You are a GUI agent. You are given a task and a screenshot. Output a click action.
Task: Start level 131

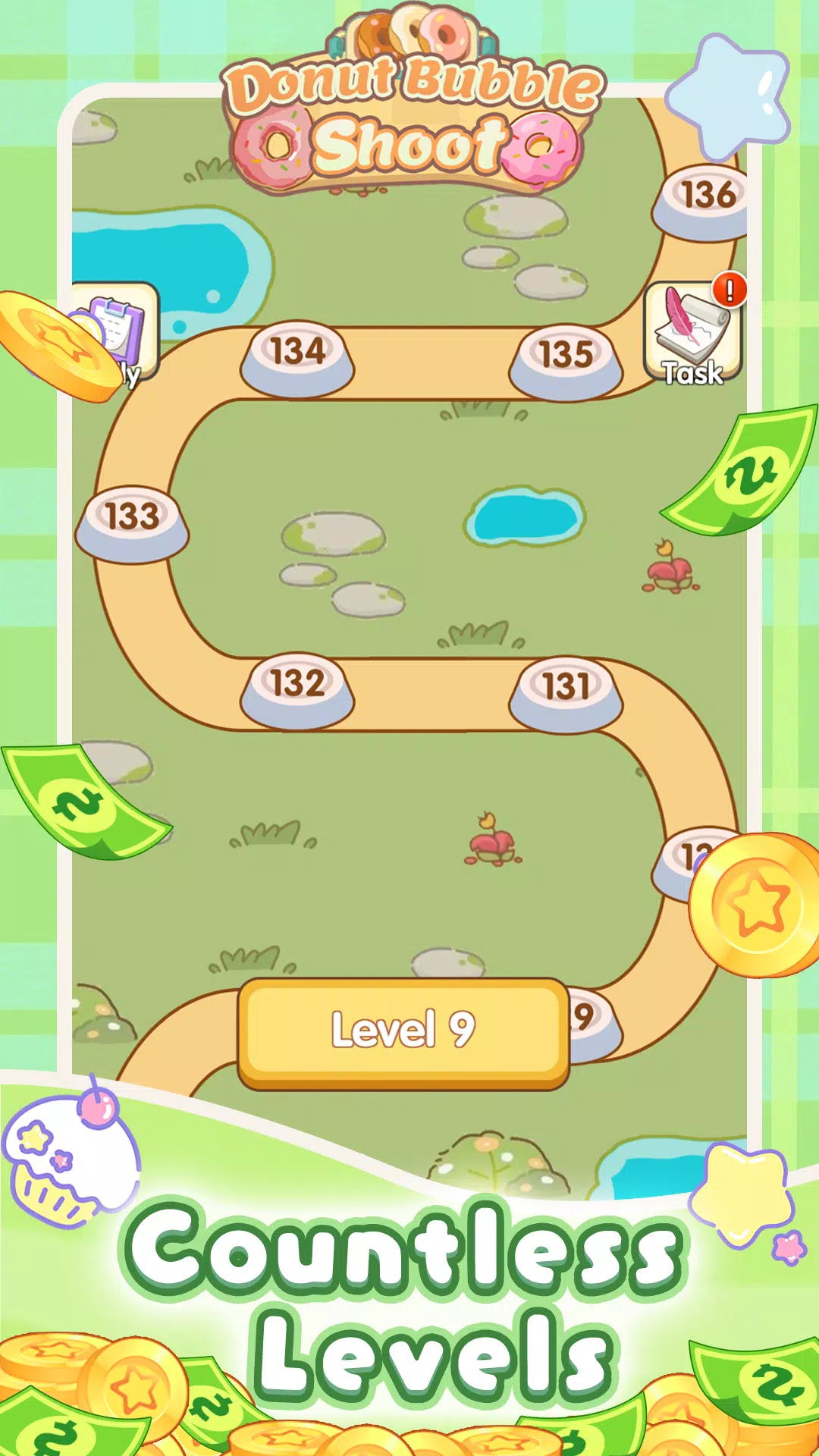[566, 681]
